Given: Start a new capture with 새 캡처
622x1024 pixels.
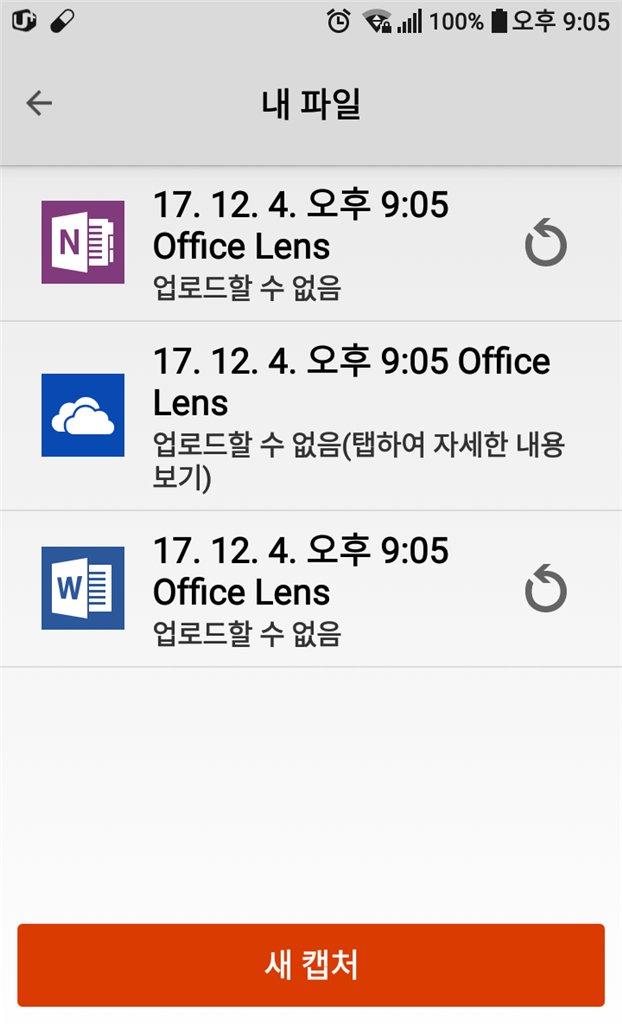Looking at the screenshot, I should click(311, 965).
